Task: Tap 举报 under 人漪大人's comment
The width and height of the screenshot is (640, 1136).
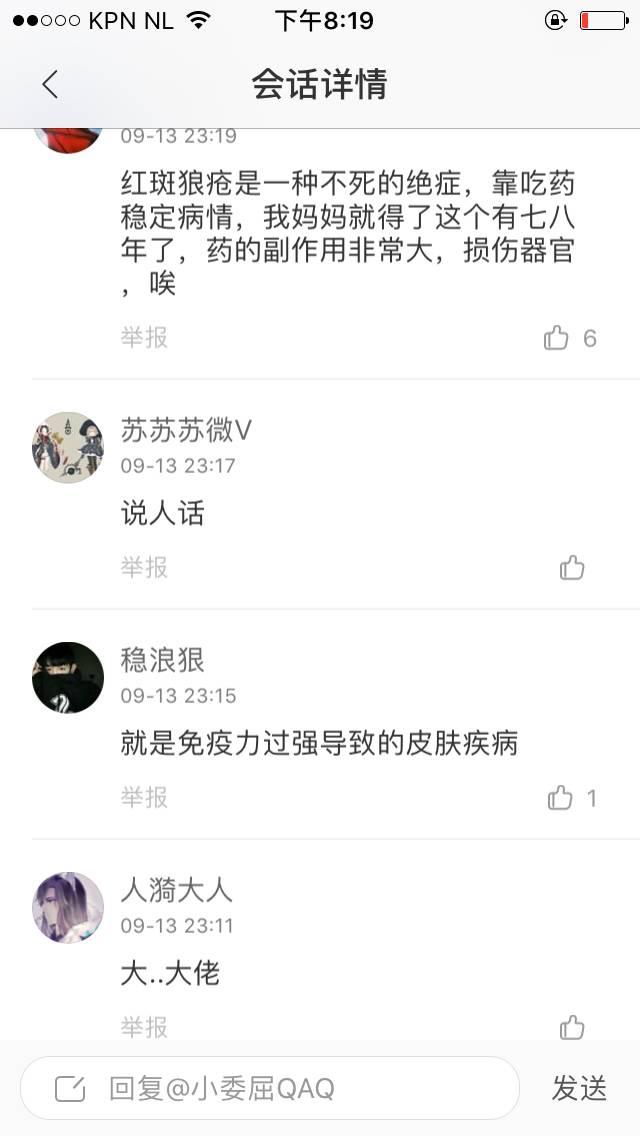Action: point(144,1027)
